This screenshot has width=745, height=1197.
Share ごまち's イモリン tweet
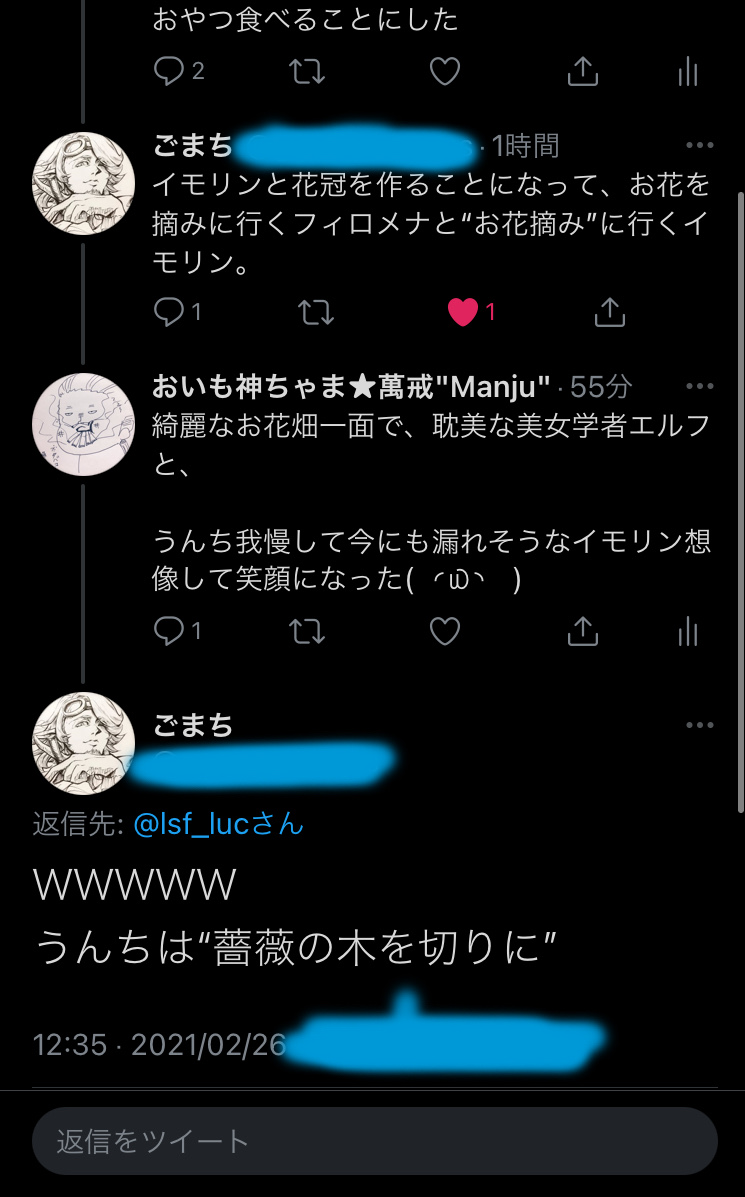[610, 312]
